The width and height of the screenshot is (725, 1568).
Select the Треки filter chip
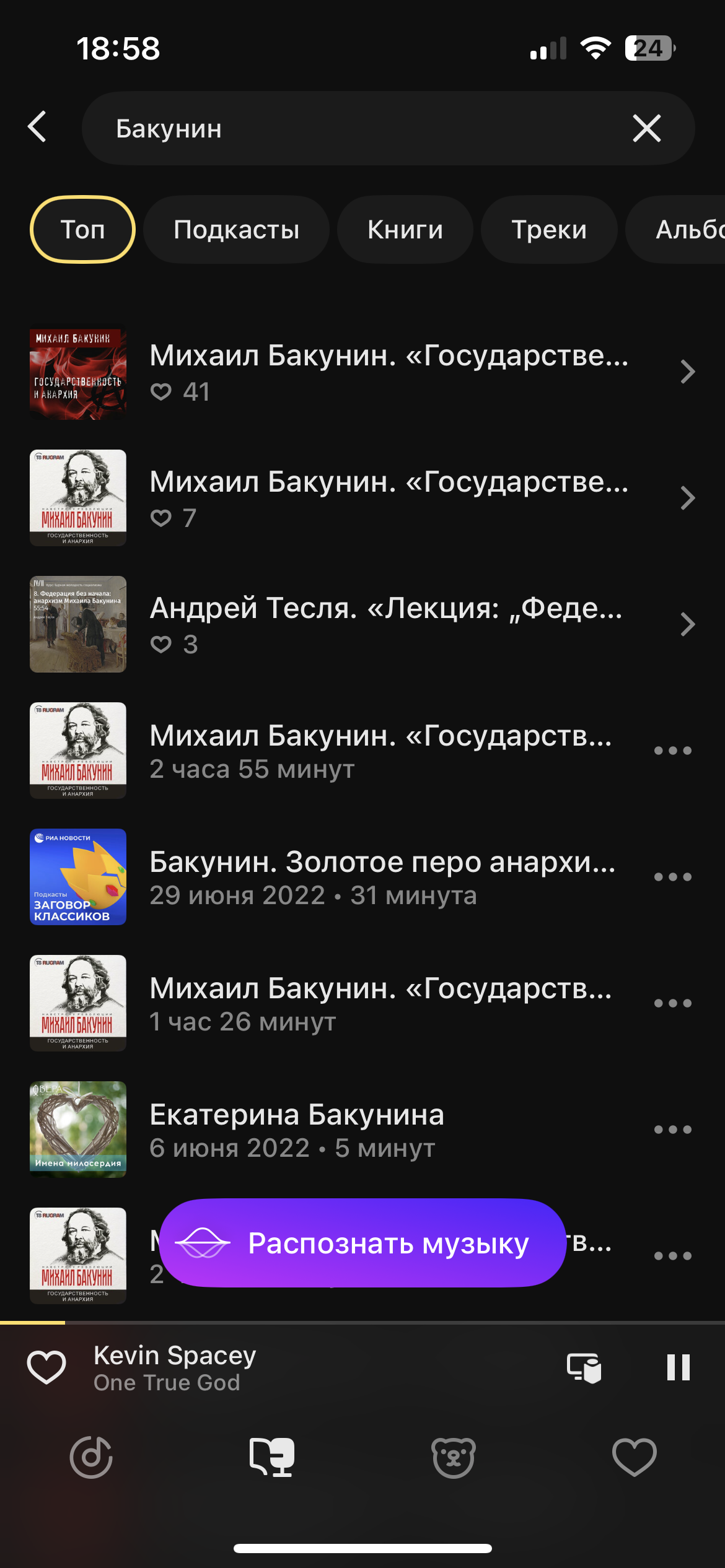pyautogui.click(x=548, y=230)
